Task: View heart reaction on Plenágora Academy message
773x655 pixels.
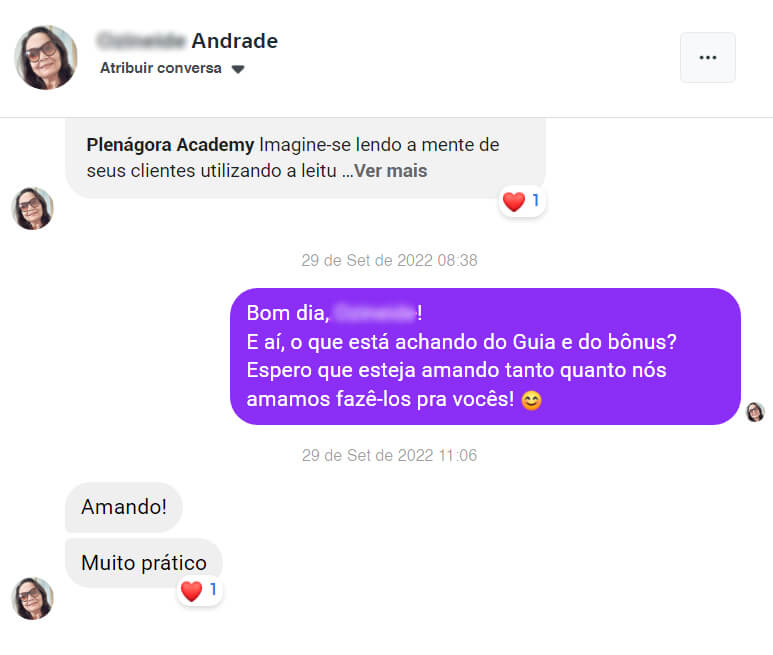Action: click(x=521, y=202)
